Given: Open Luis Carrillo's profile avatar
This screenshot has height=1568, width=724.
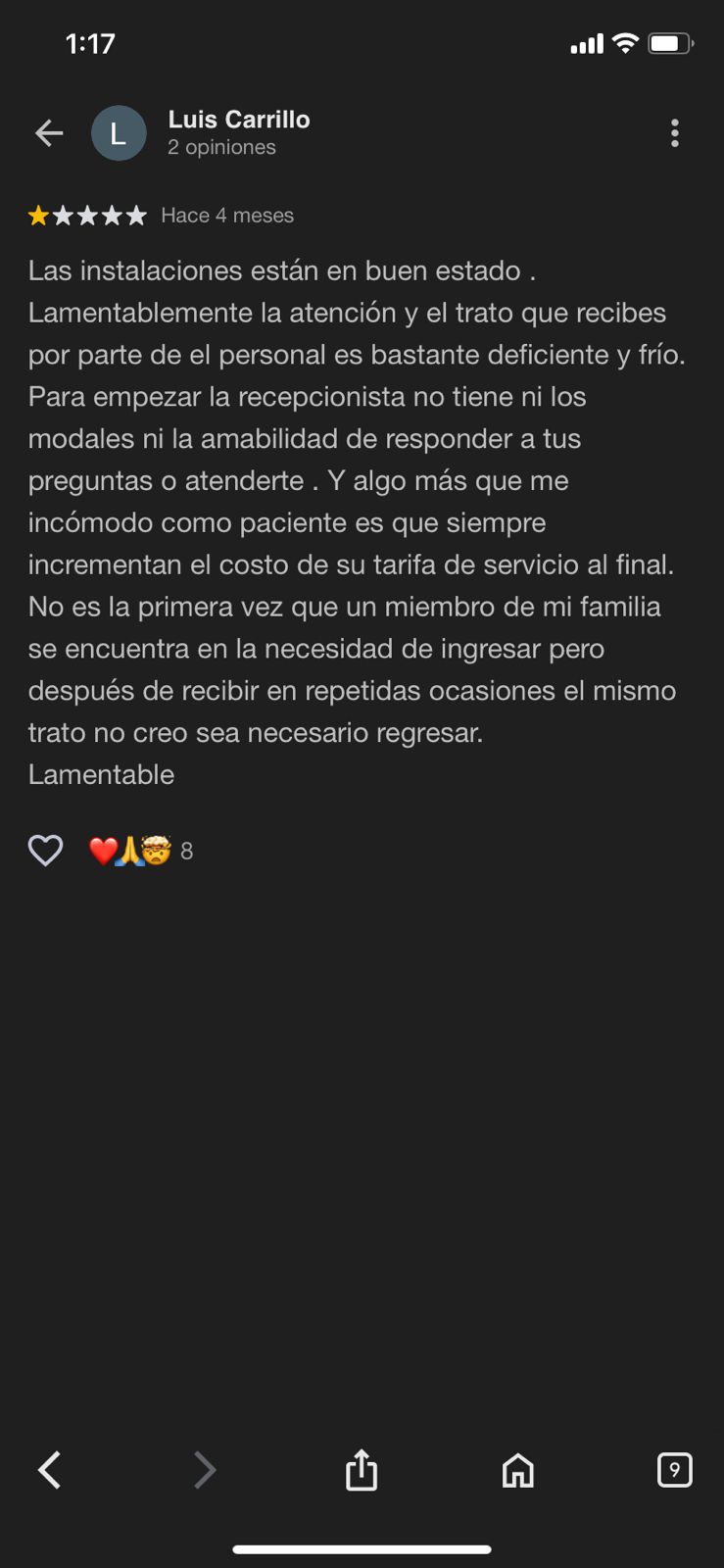Looking at the screenshot, I should [x=119, y=133].
